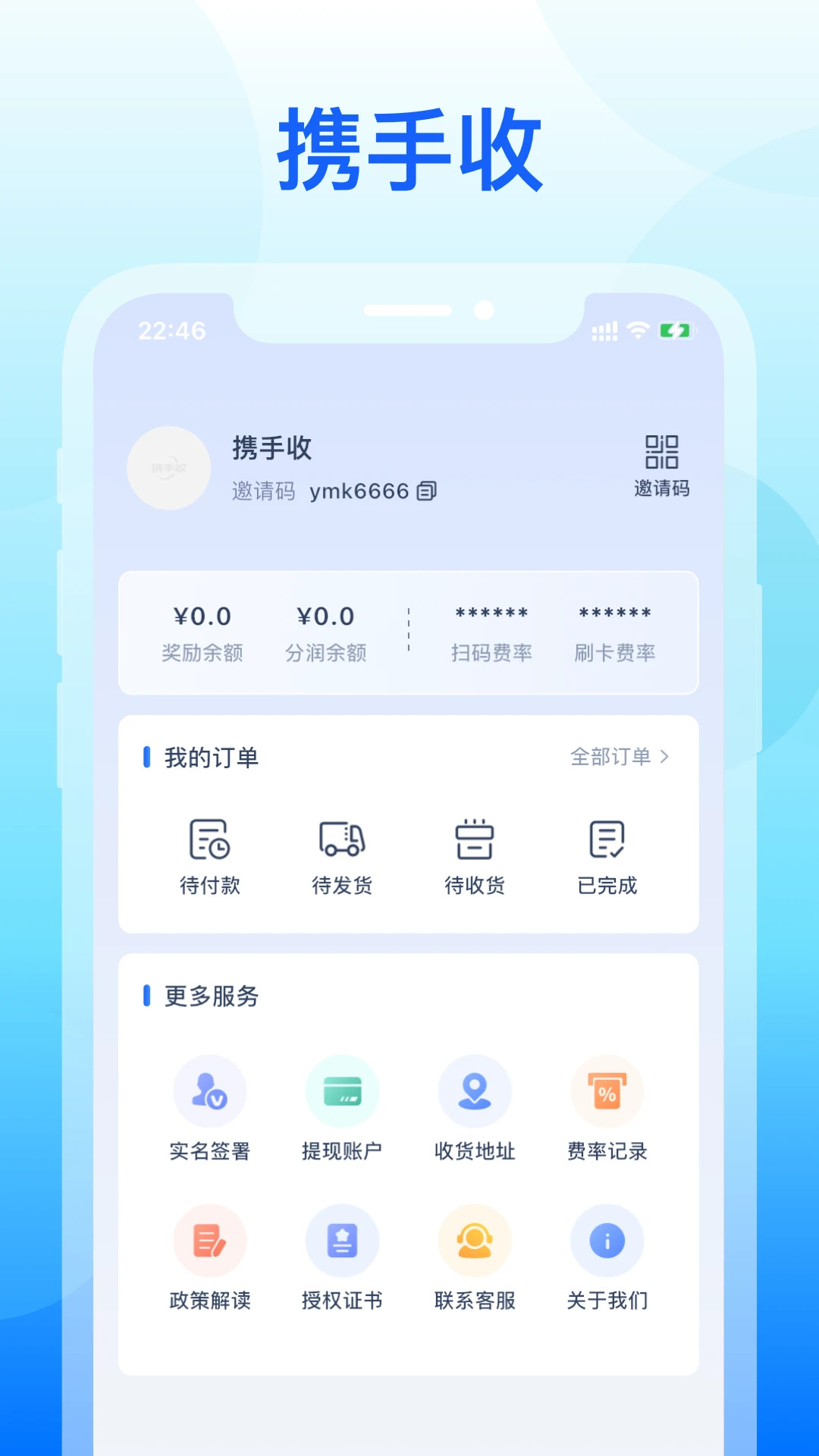Select the 授权证书 authorization certificate icon
This screenshot has height=1456, width=819.
(x=342, y=1240)
